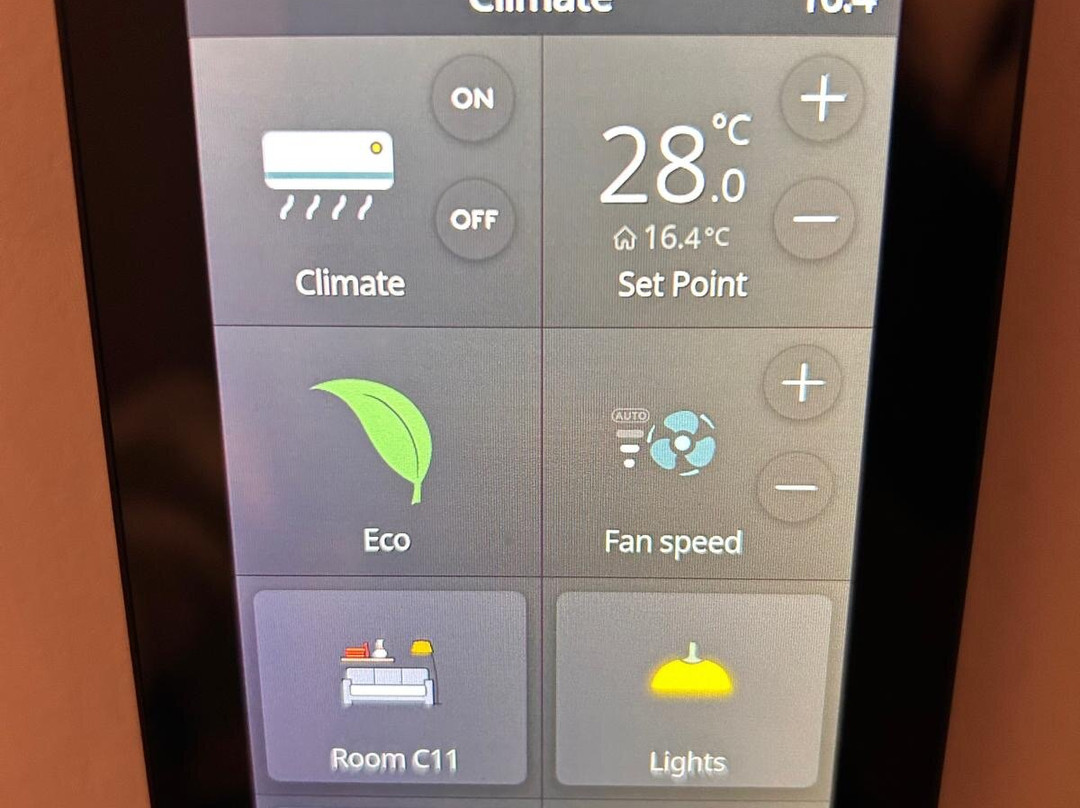Image resolution: width=1080 pixels, height=808 pixels.
Task: Turn the climate OFF
Action: point(474,220)
